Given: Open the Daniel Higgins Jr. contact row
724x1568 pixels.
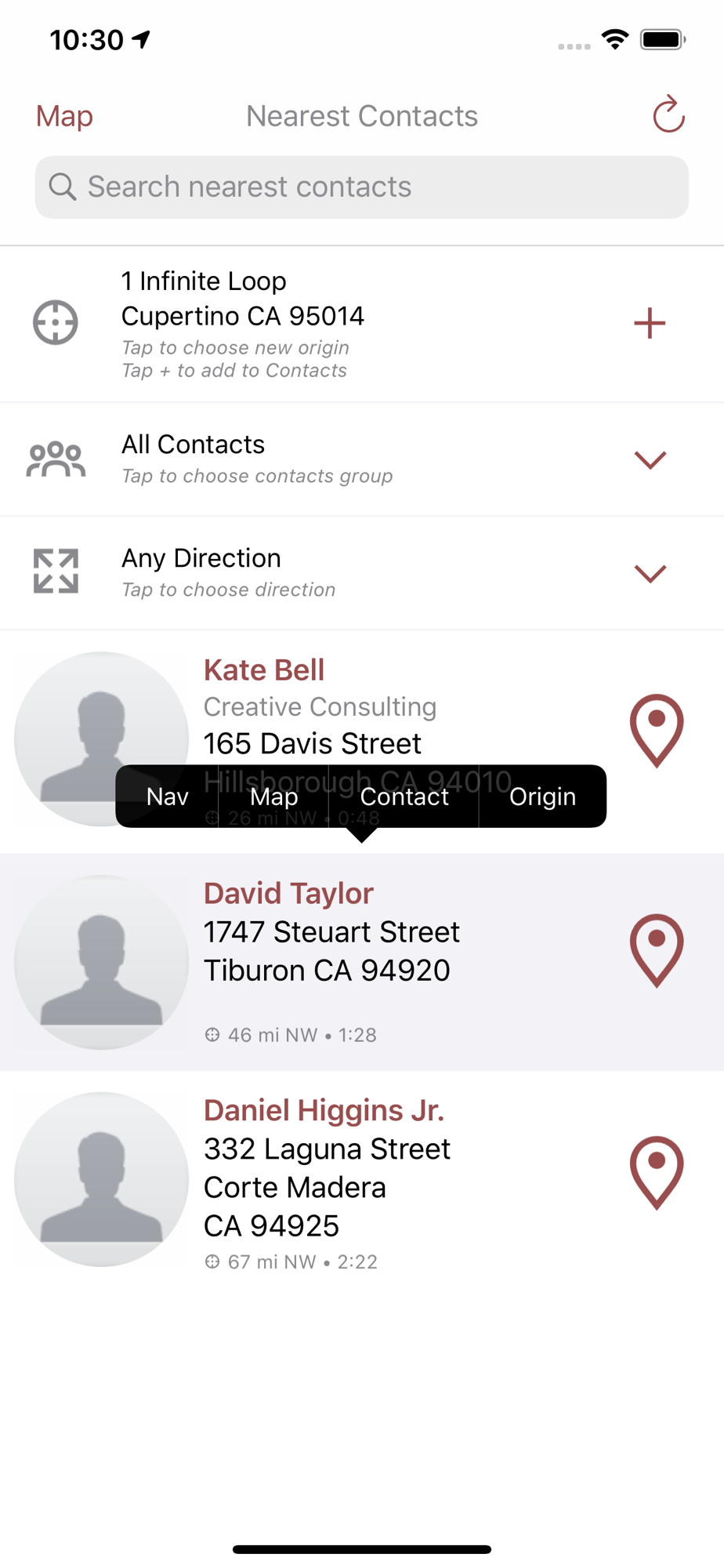Looking at the screenshot, I should coord(362,1180).
